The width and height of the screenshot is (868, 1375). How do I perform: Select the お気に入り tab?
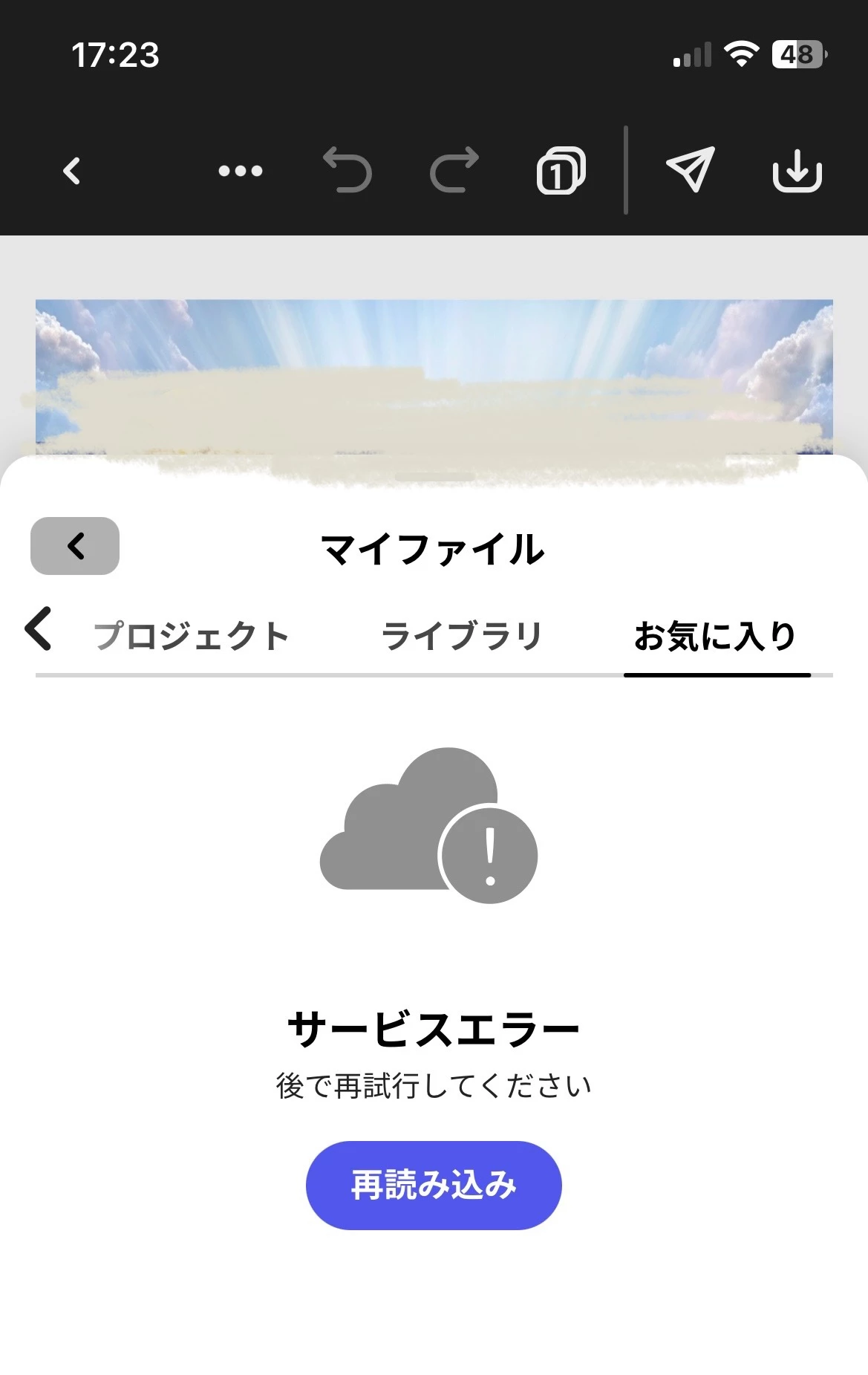(x=716, y=637)
